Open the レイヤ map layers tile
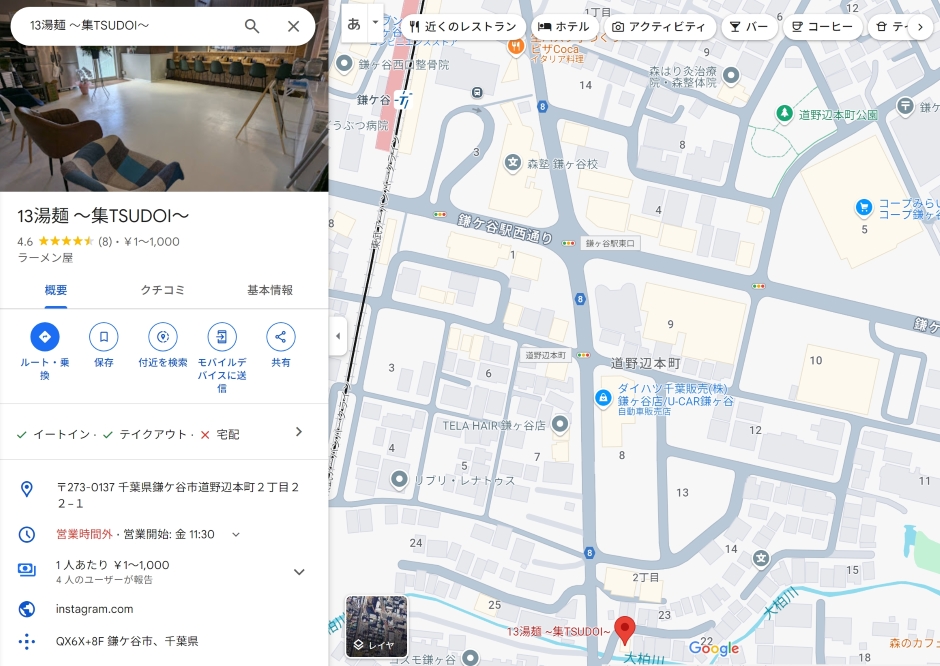This screenshot has width=940, height=666. 376,626
